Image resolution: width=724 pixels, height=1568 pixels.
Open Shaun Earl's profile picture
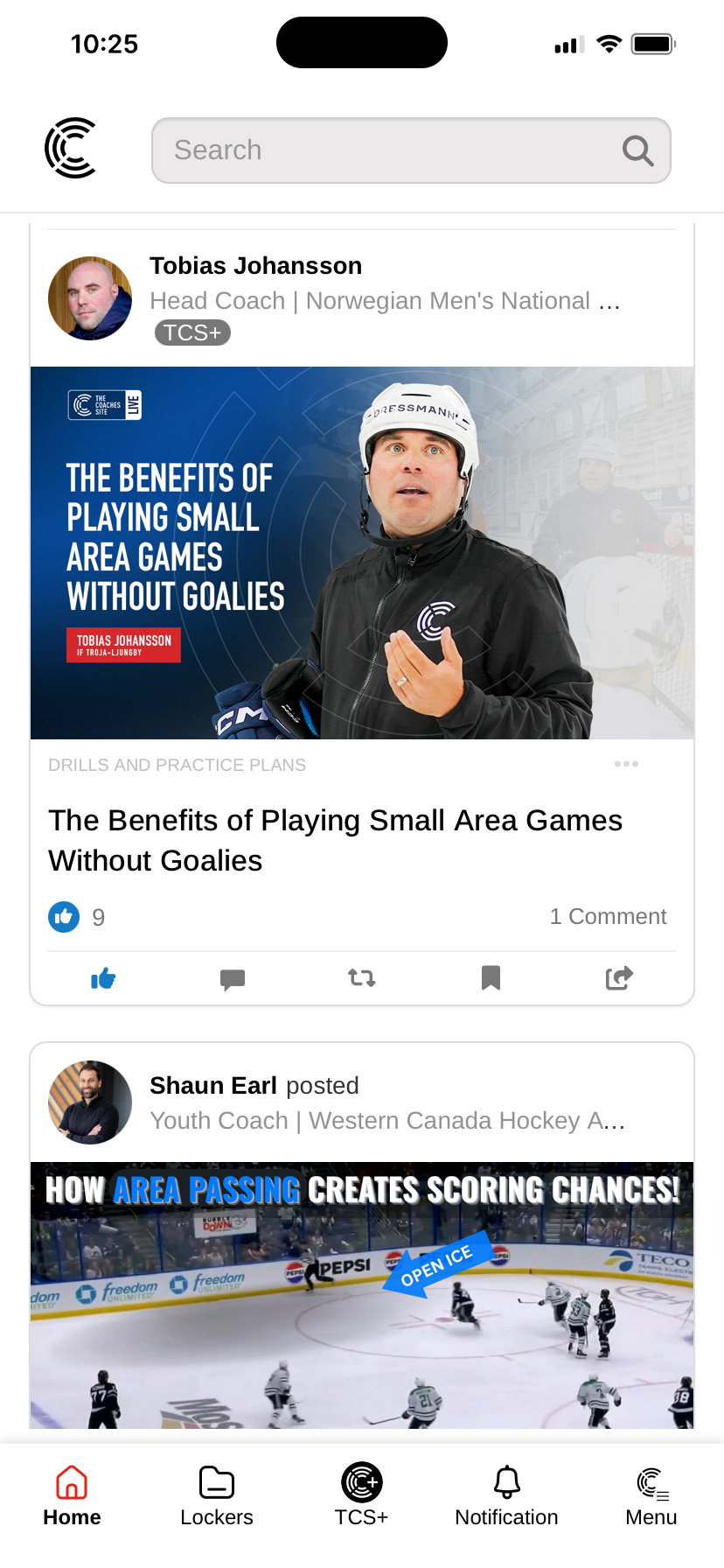point(90,1102)
